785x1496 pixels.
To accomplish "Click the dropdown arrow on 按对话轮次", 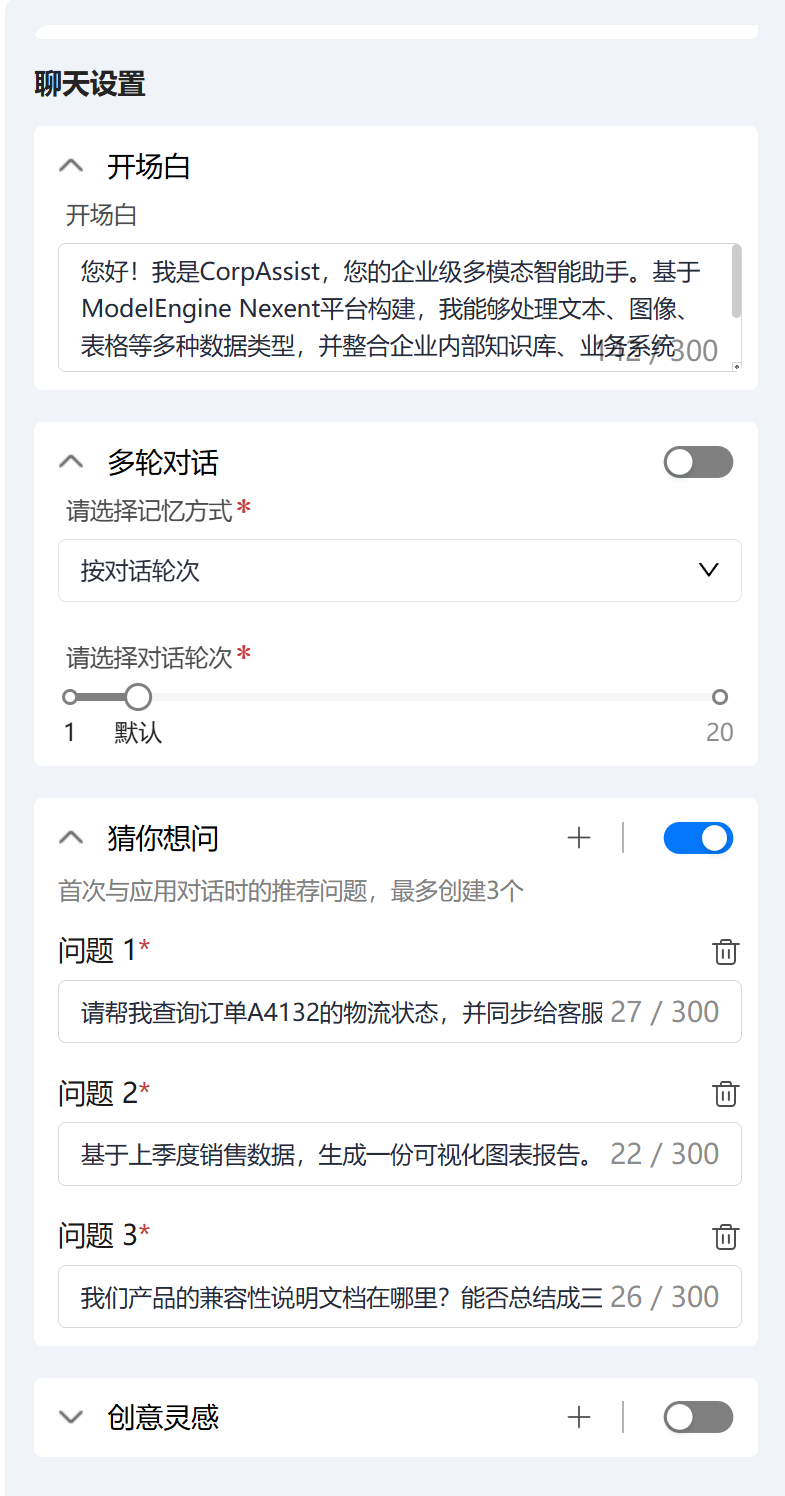I will coord(709,570).
